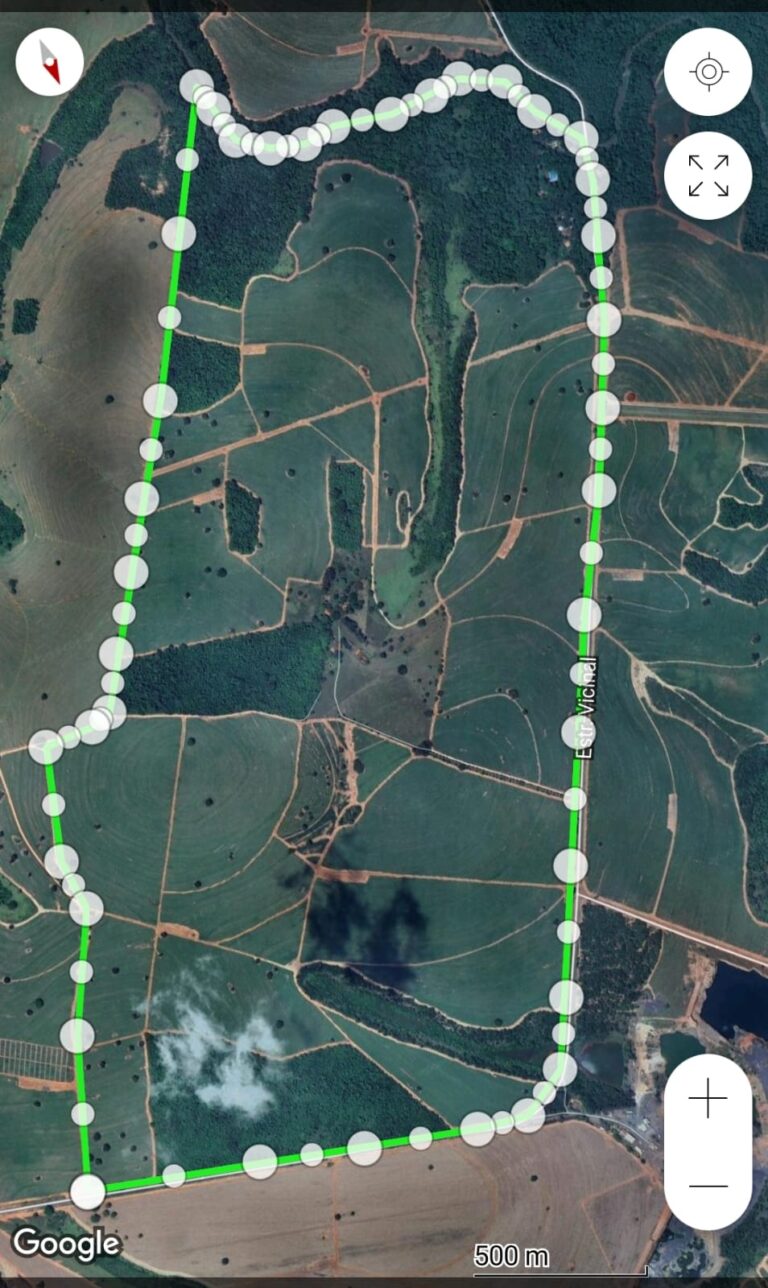This screenshot has height=1288, width=768.
Task: Zoom out with the minus button
Action: click(x=708, y=1186)
